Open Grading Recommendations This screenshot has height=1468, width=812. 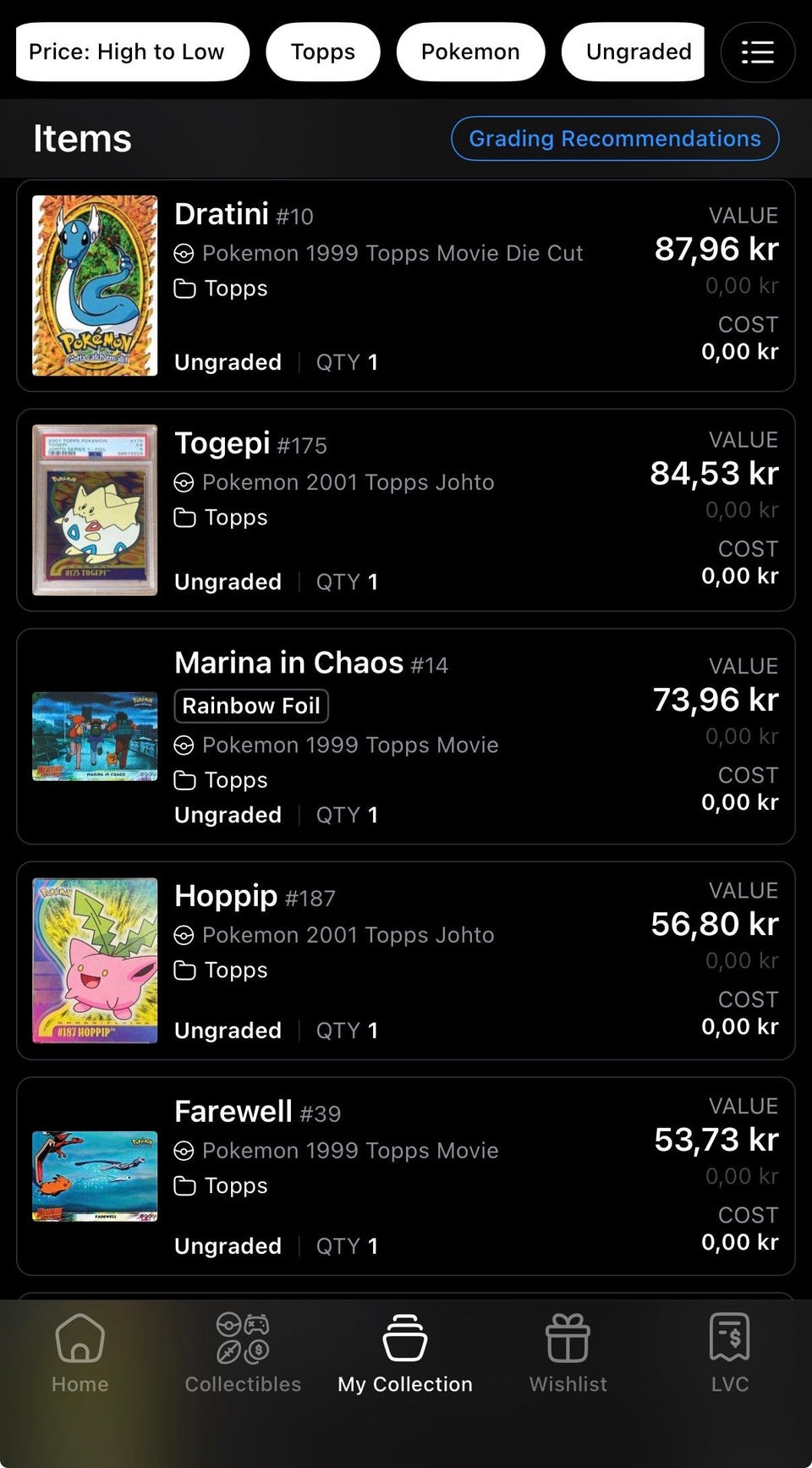tap(615, 139)
